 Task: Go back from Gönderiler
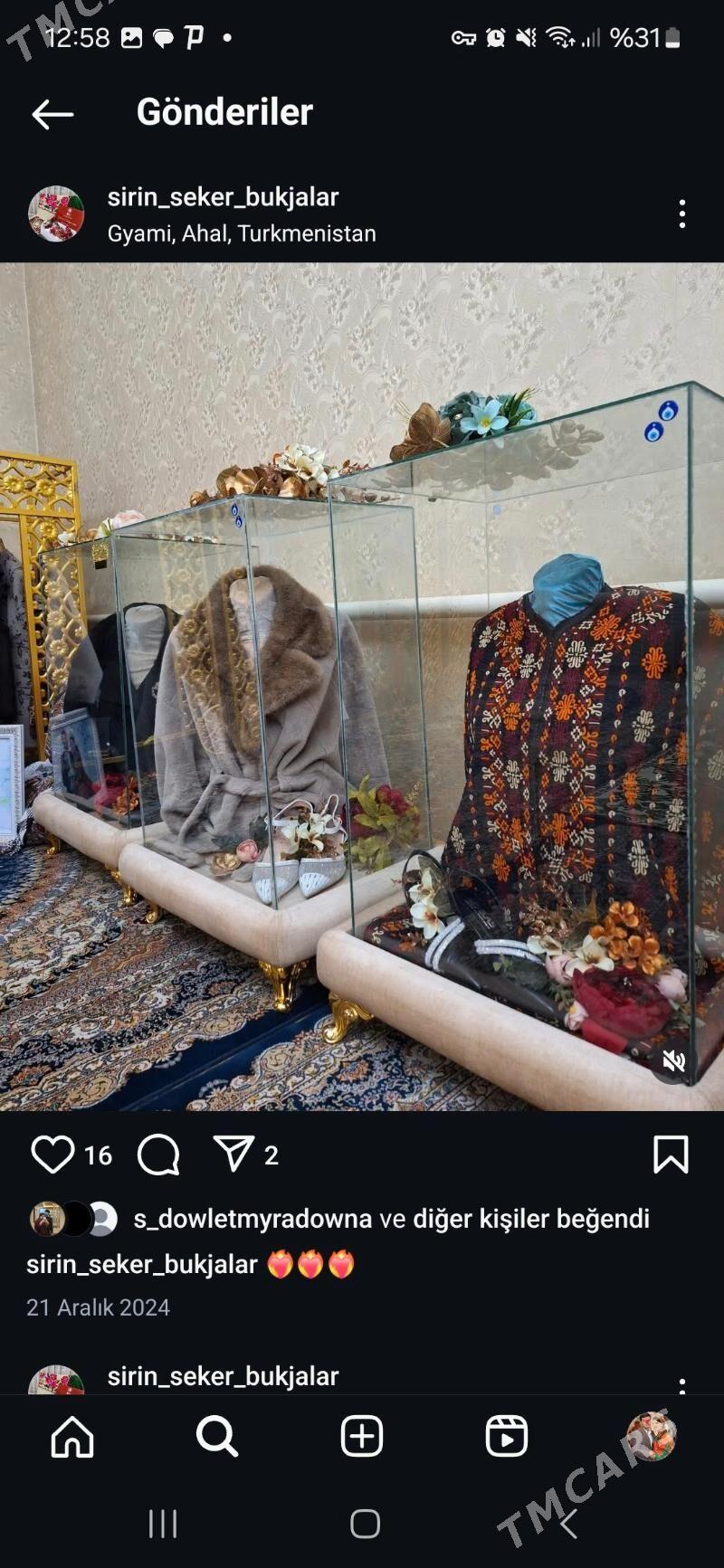52,114
